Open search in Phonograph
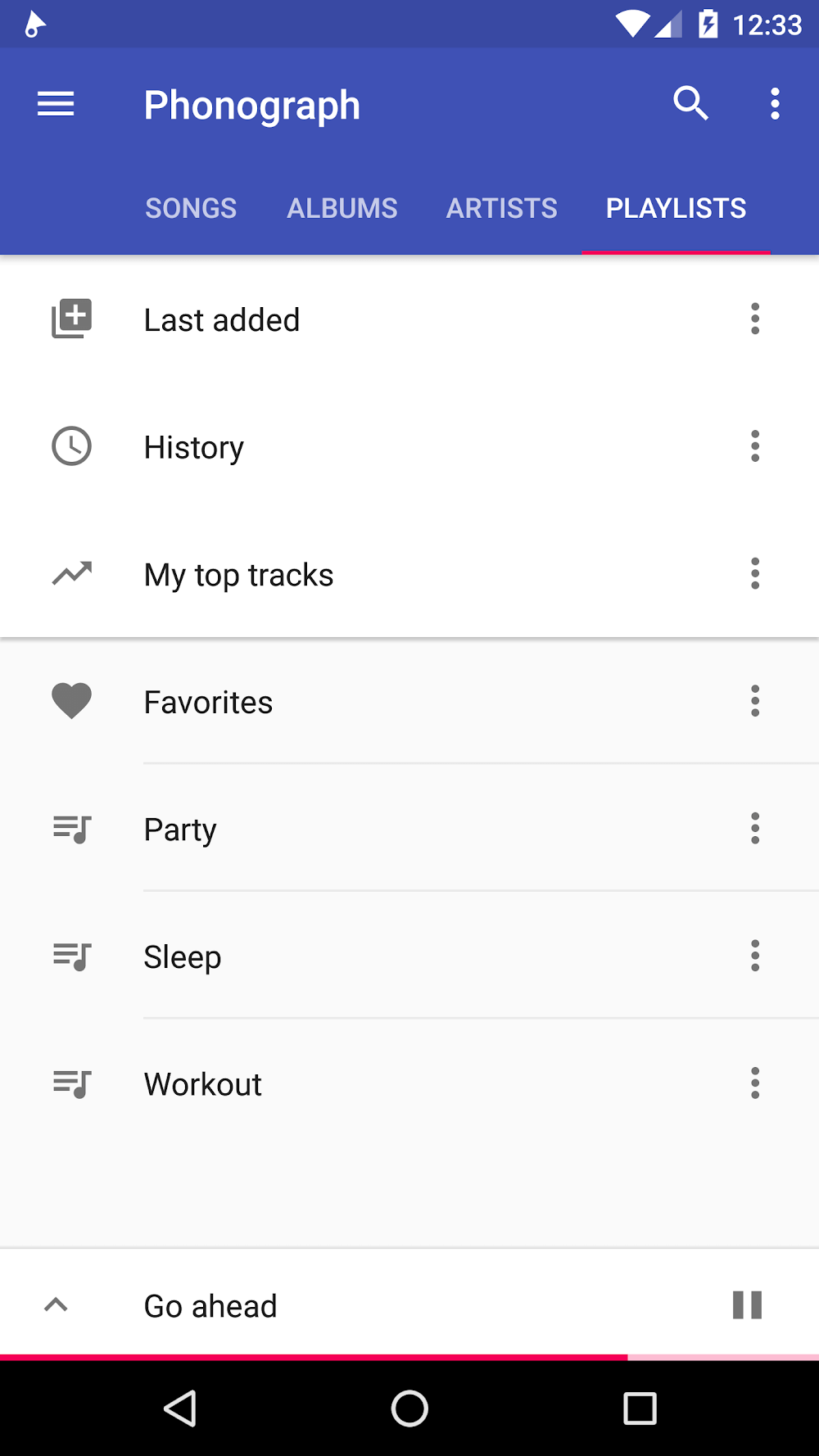819x1456 pixels. click(x=690, y=104)
